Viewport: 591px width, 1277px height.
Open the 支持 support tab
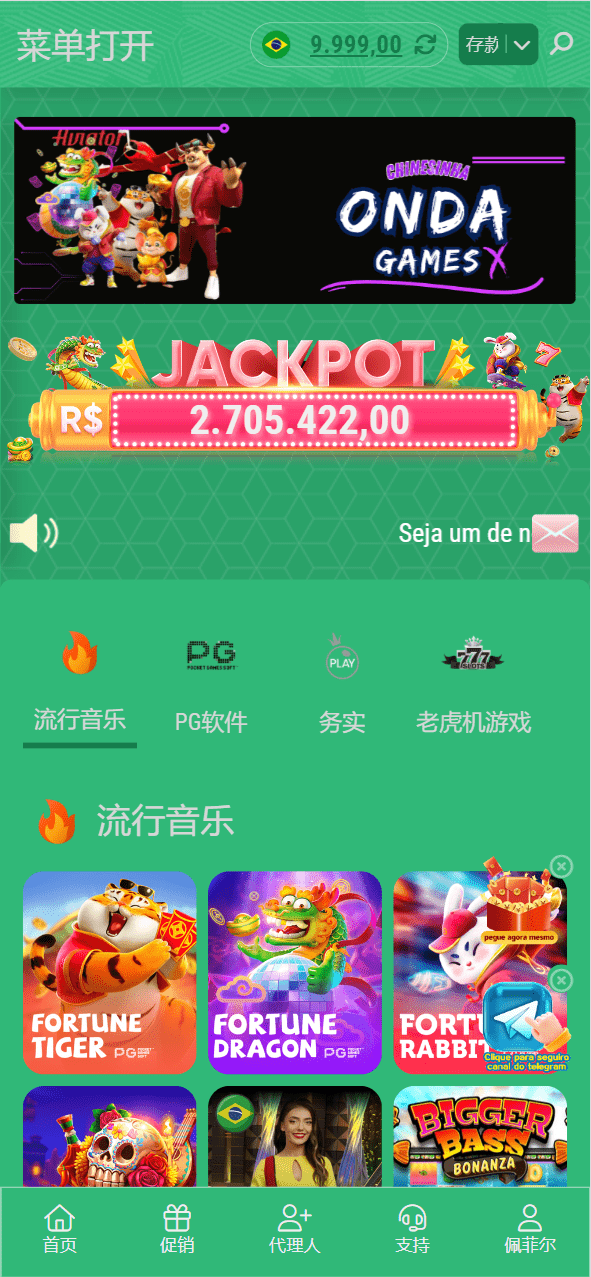413,1229
